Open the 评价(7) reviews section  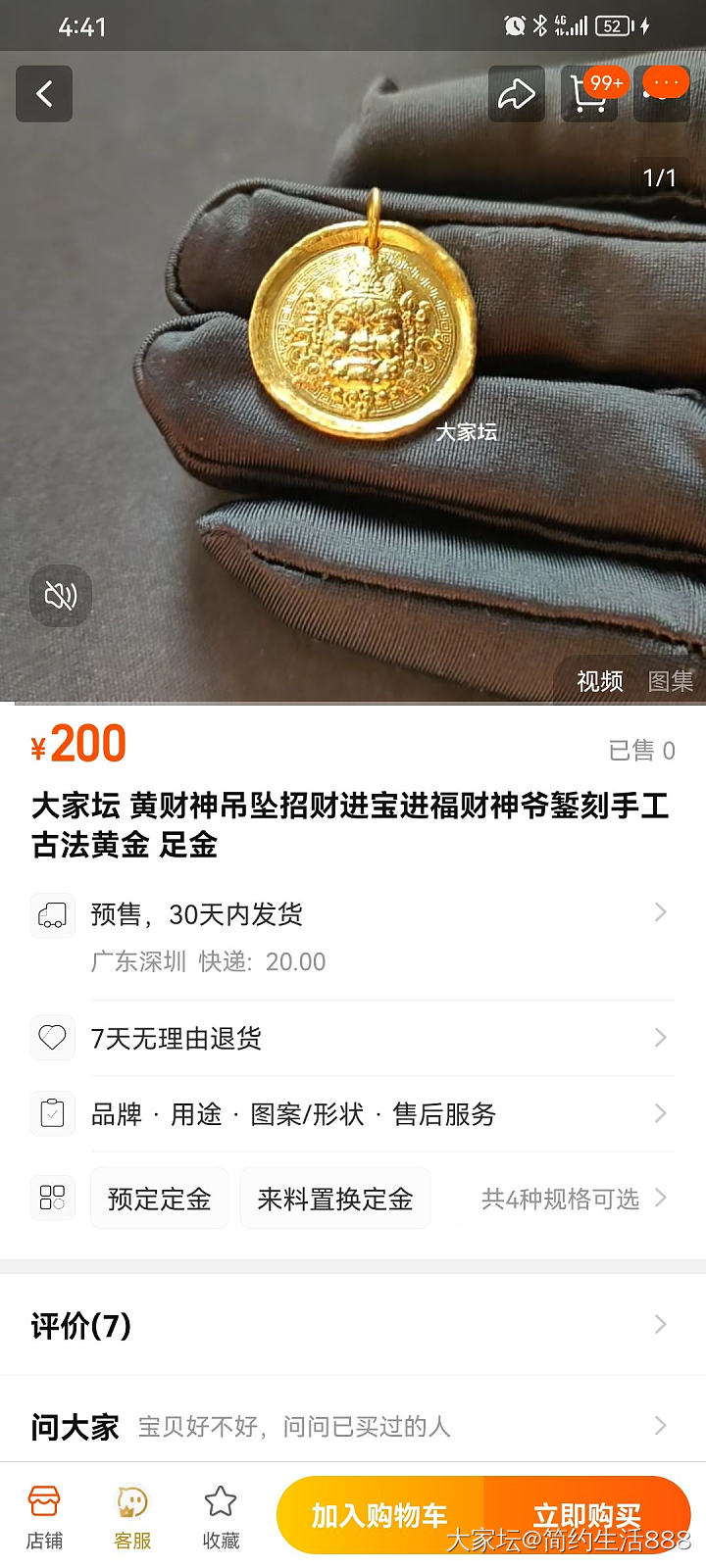pos(353,1325)
